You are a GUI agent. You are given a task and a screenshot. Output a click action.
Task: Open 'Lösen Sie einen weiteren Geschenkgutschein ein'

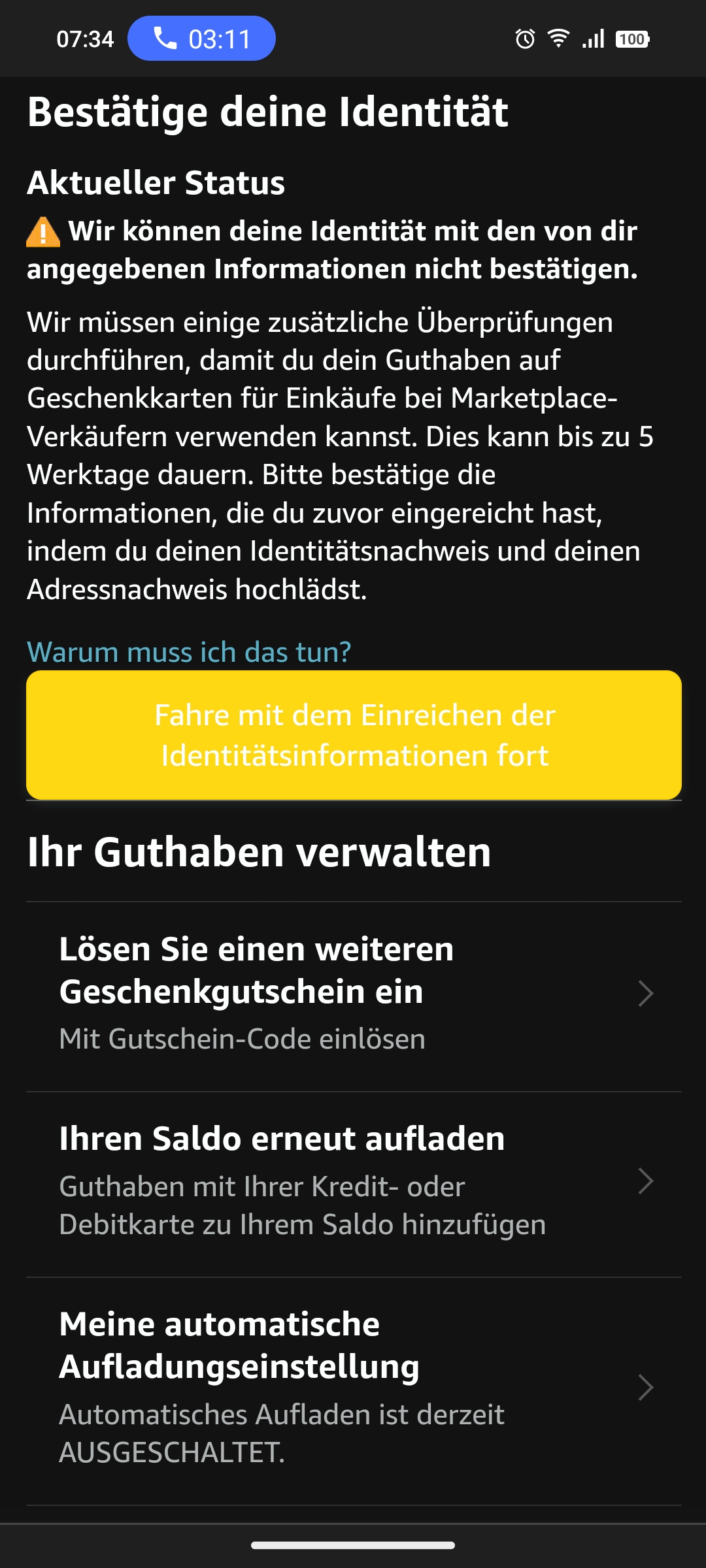[x=354, y=993]
